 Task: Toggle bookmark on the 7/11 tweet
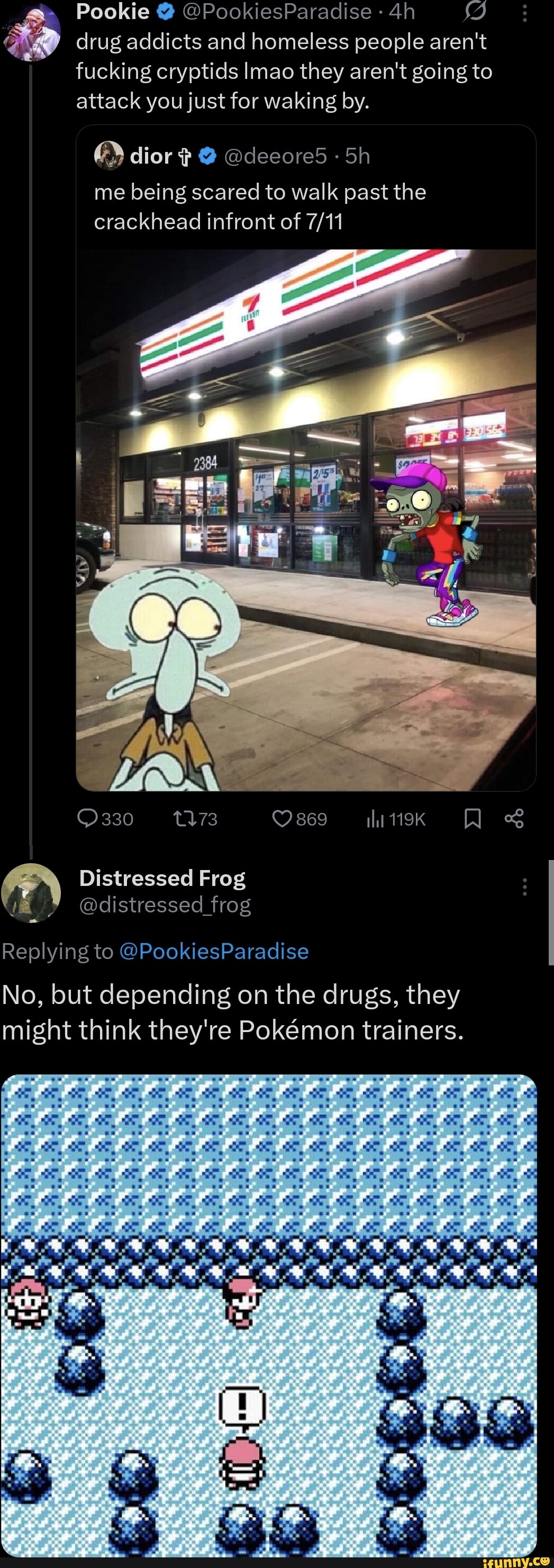pyautogui.click(x=473, y=820)
